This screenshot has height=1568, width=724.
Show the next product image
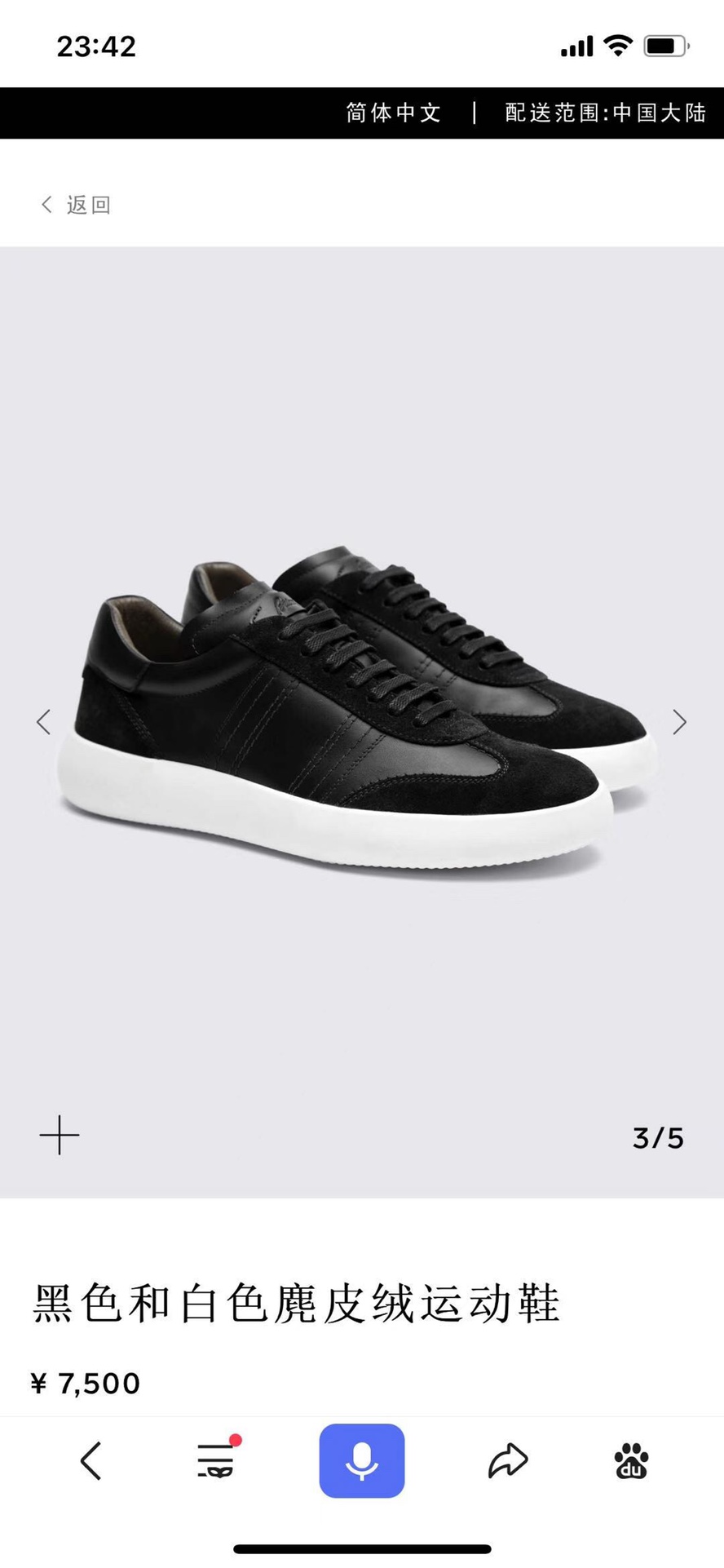click(x=679, y=721)
